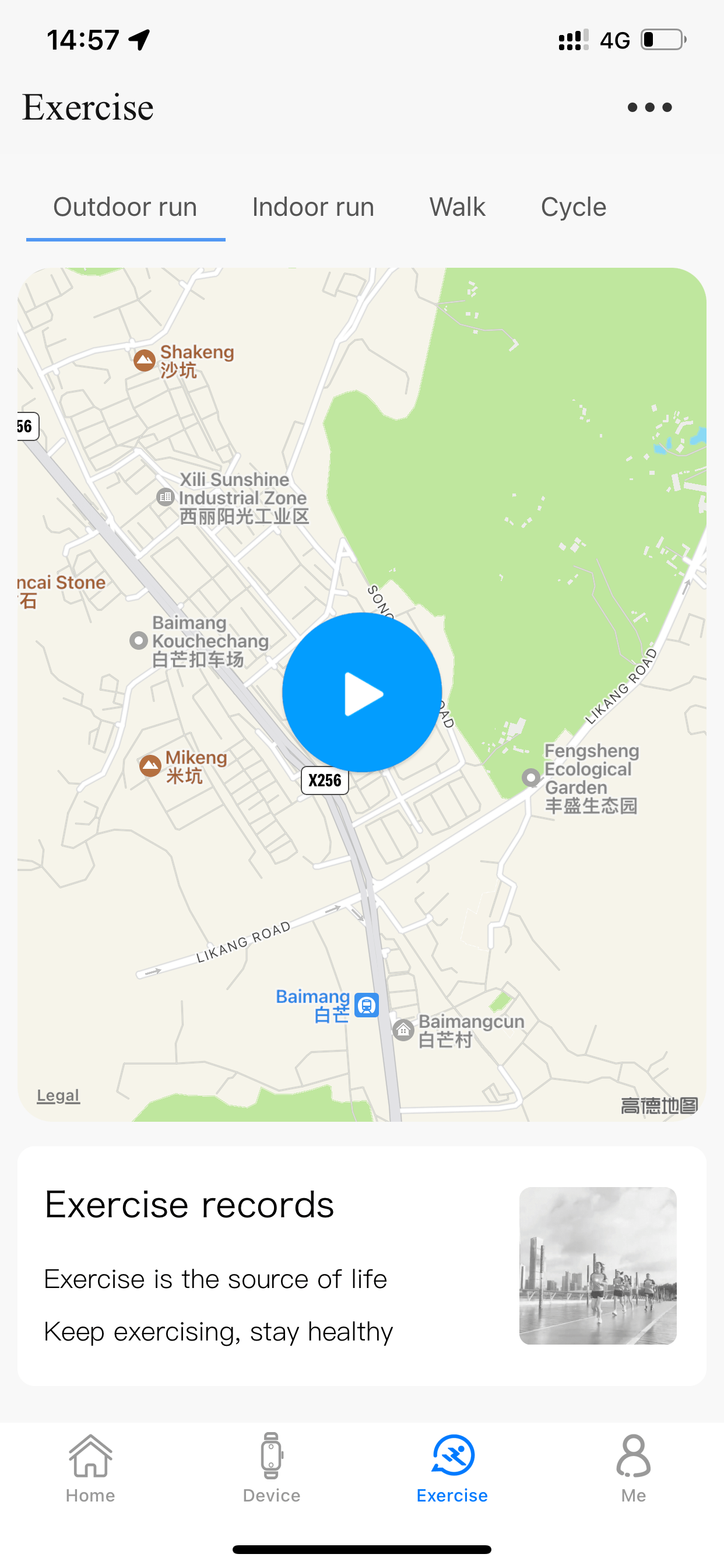724x1568 pixels.
Task: Open the three-dot overflow menu
Action: pyautogui.click(x=649, y=108)
